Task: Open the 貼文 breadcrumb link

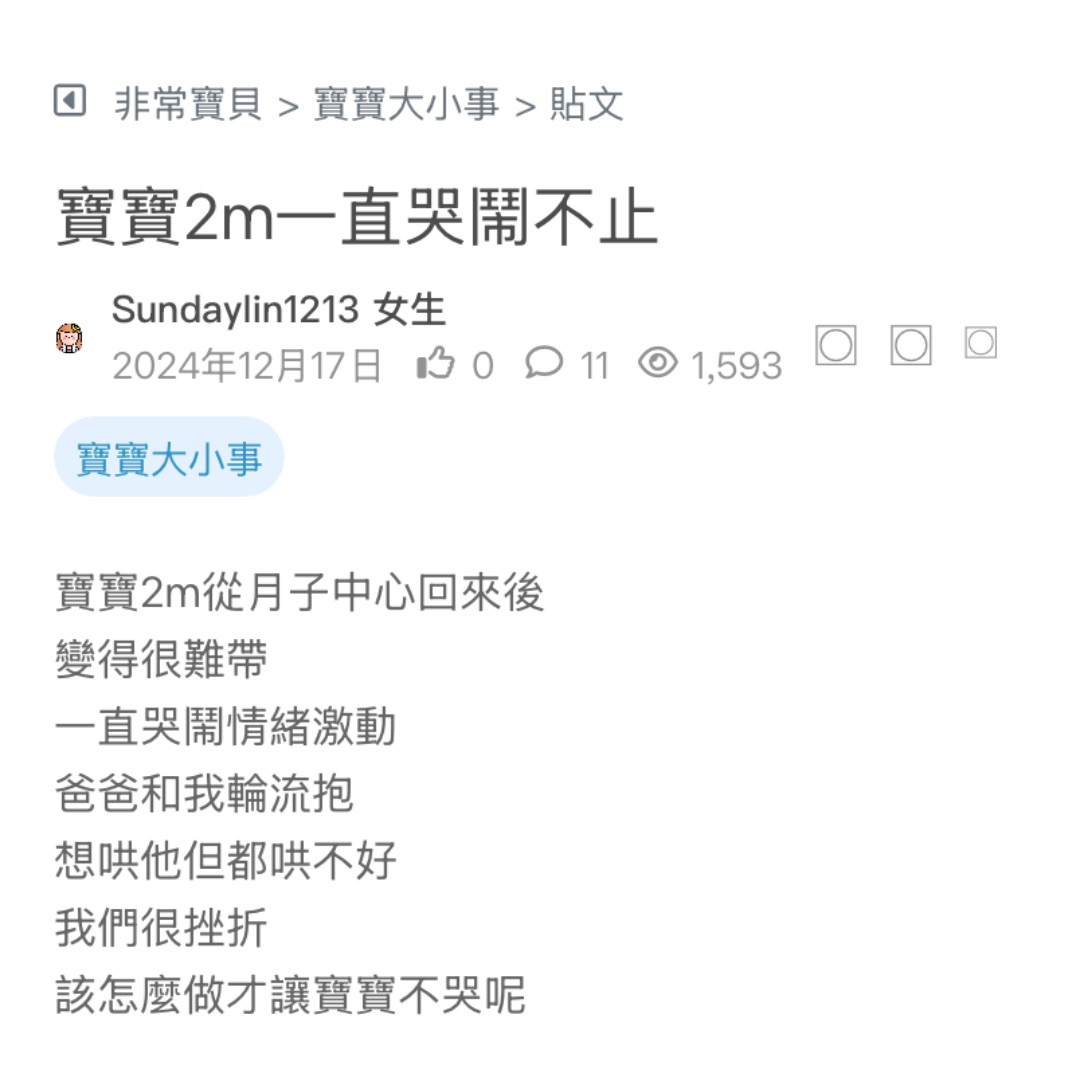Action: (x=587, y=104)
